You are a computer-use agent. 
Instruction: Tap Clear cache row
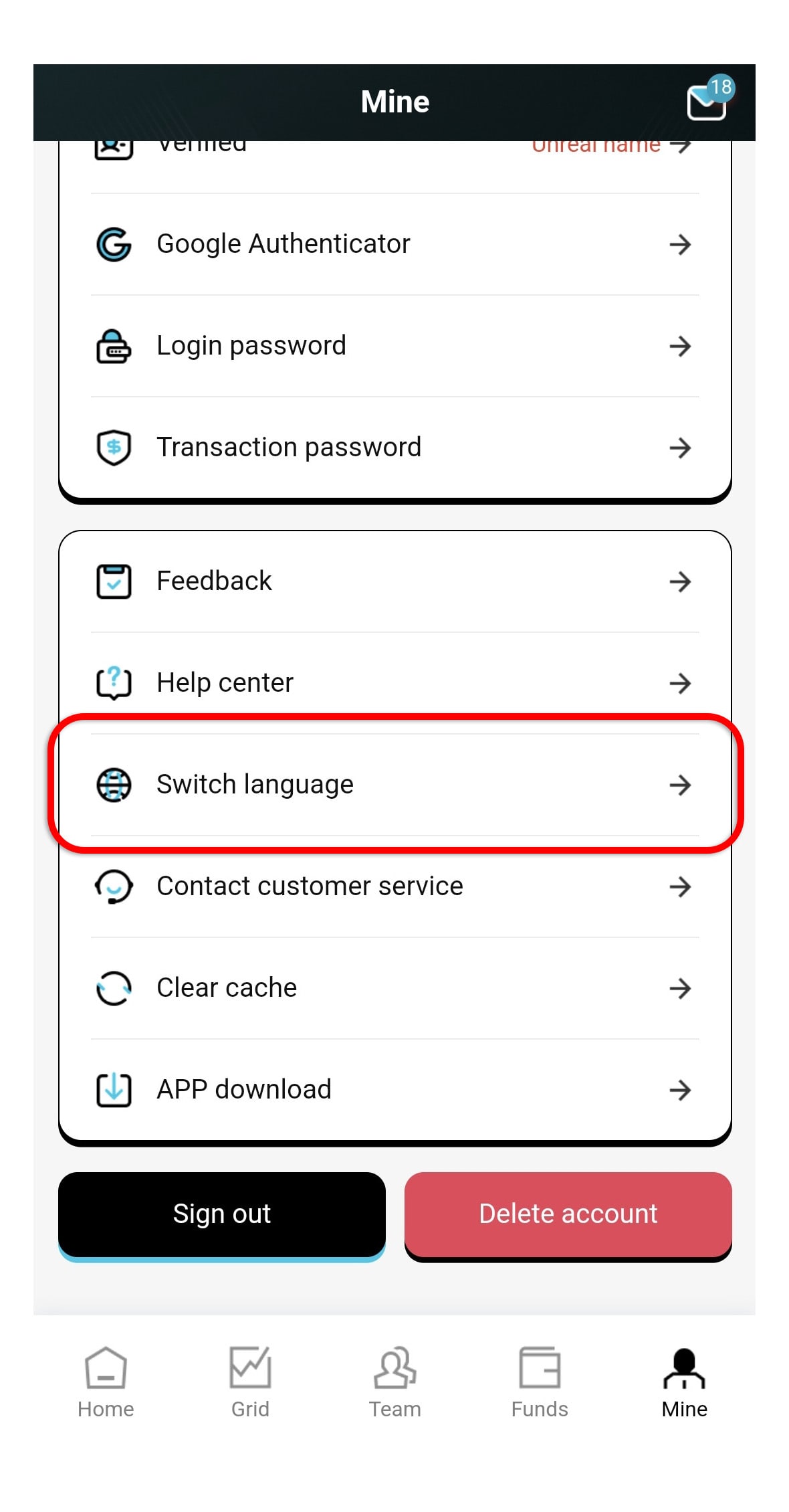tap(394, 988)
